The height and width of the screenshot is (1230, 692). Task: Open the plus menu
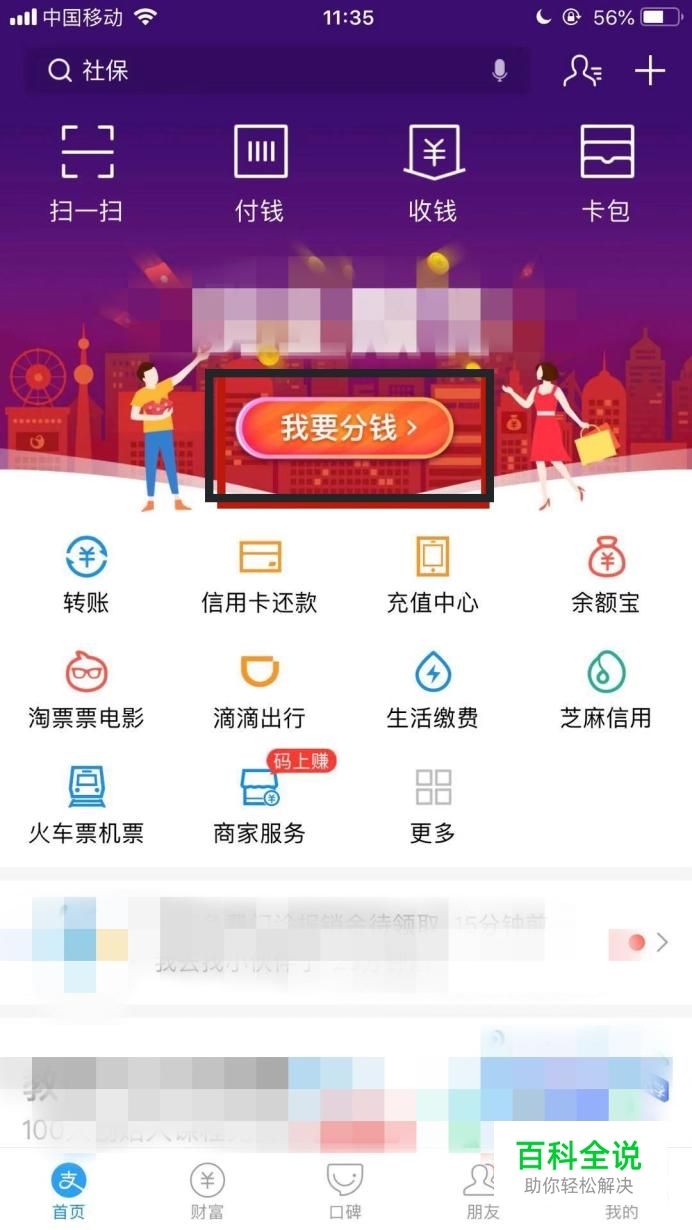(650, 71)
